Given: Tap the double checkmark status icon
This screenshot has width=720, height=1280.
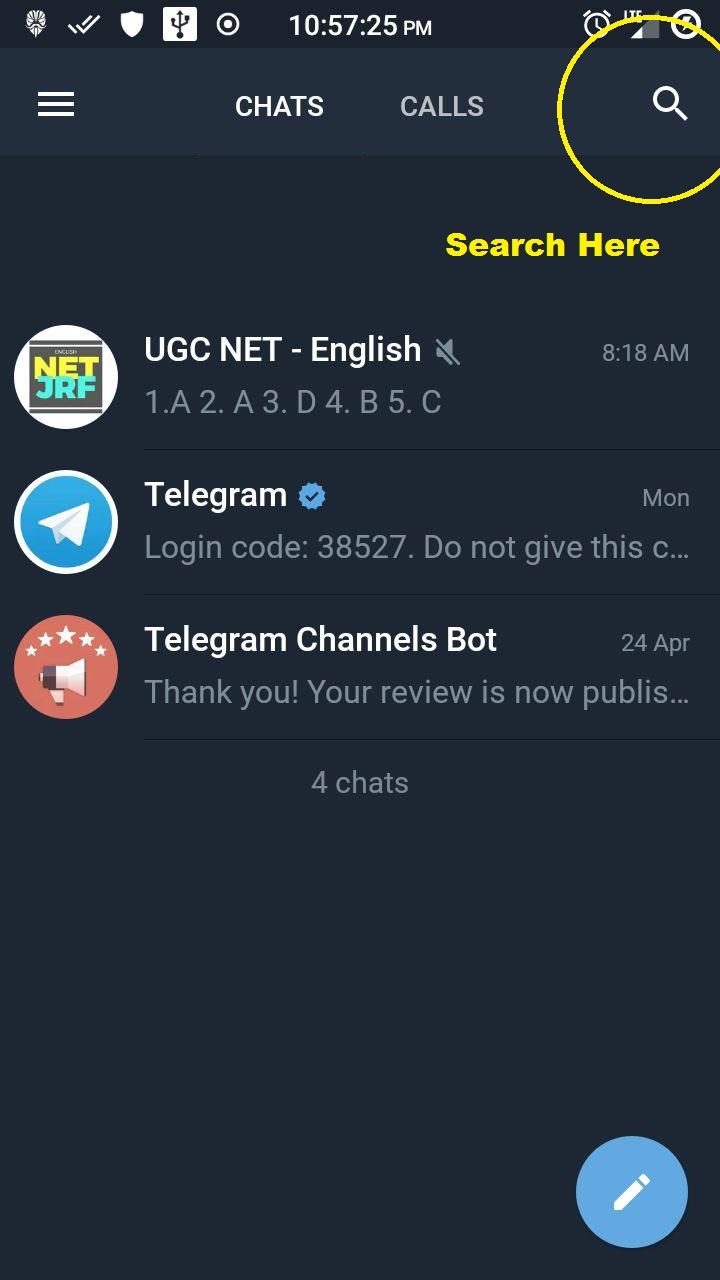Looking at the screenshot, I should tap(83, 24).
